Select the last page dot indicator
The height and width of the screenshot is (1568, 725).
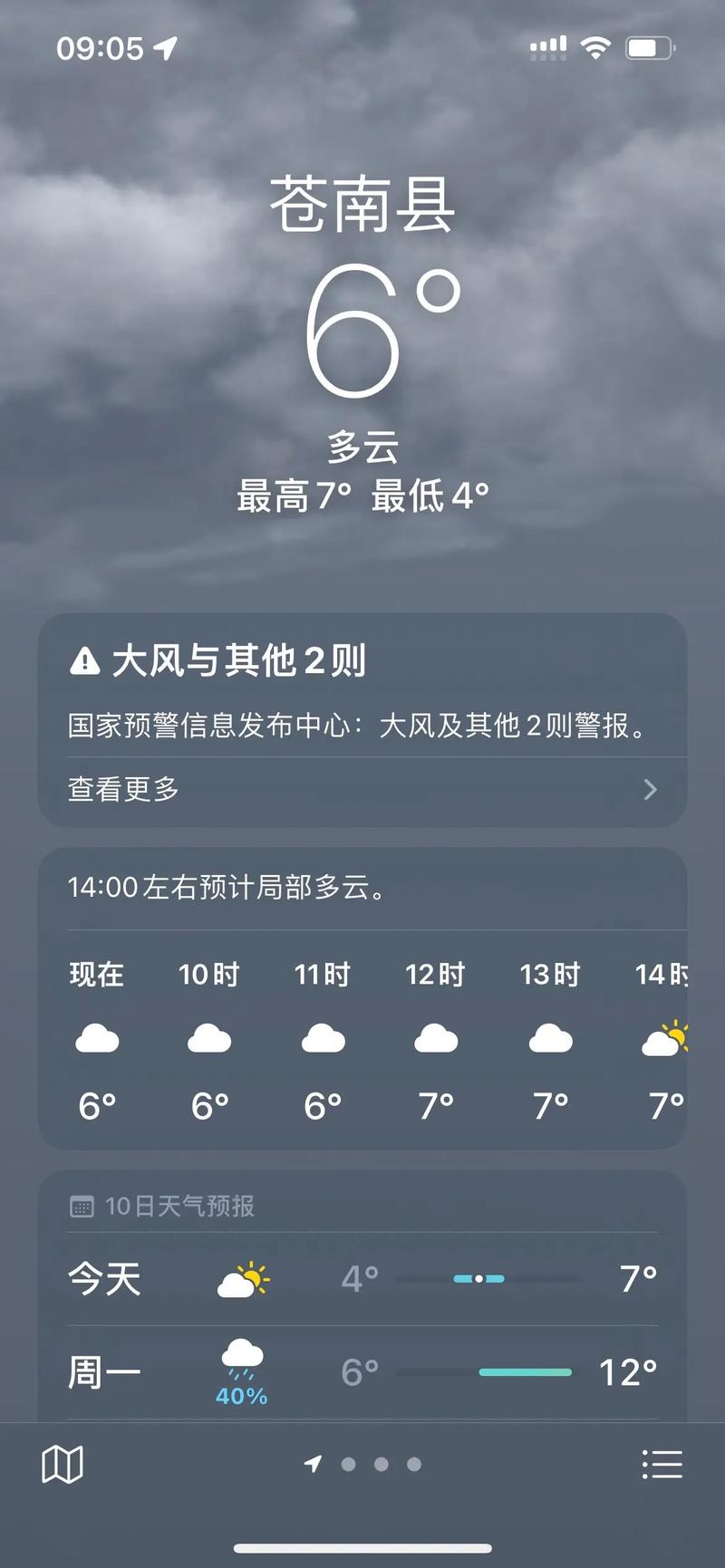(414, 1464)
